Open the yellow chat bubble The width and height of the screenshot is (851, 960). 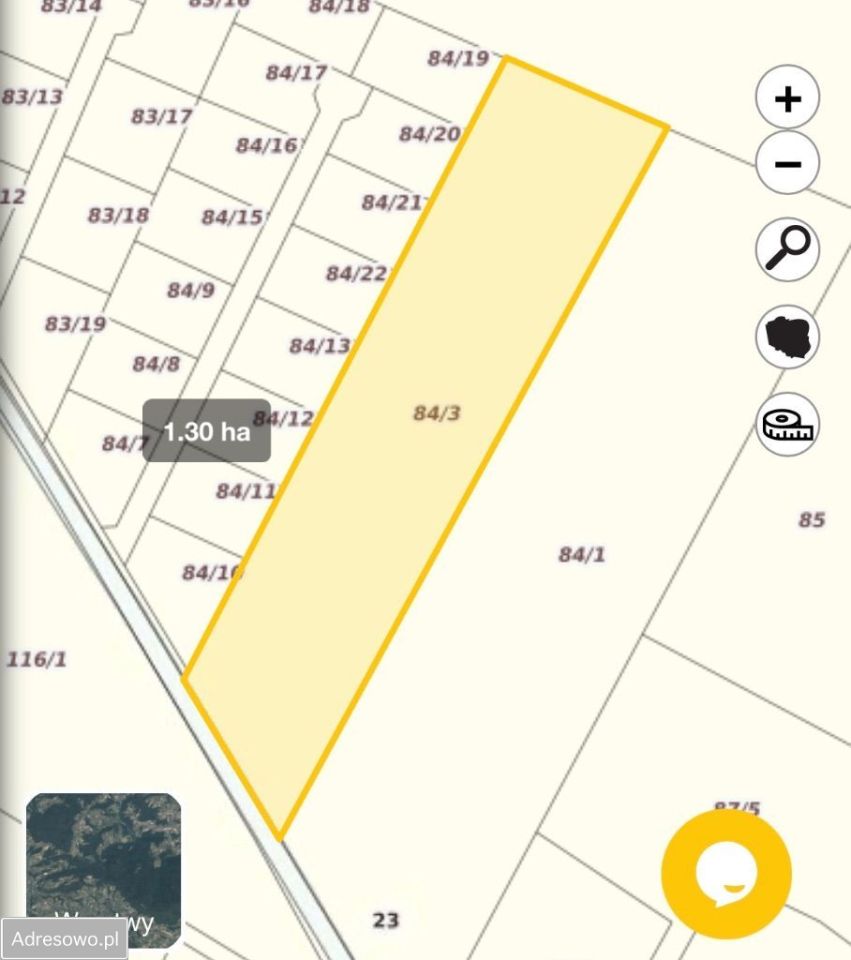pos(726,873)
